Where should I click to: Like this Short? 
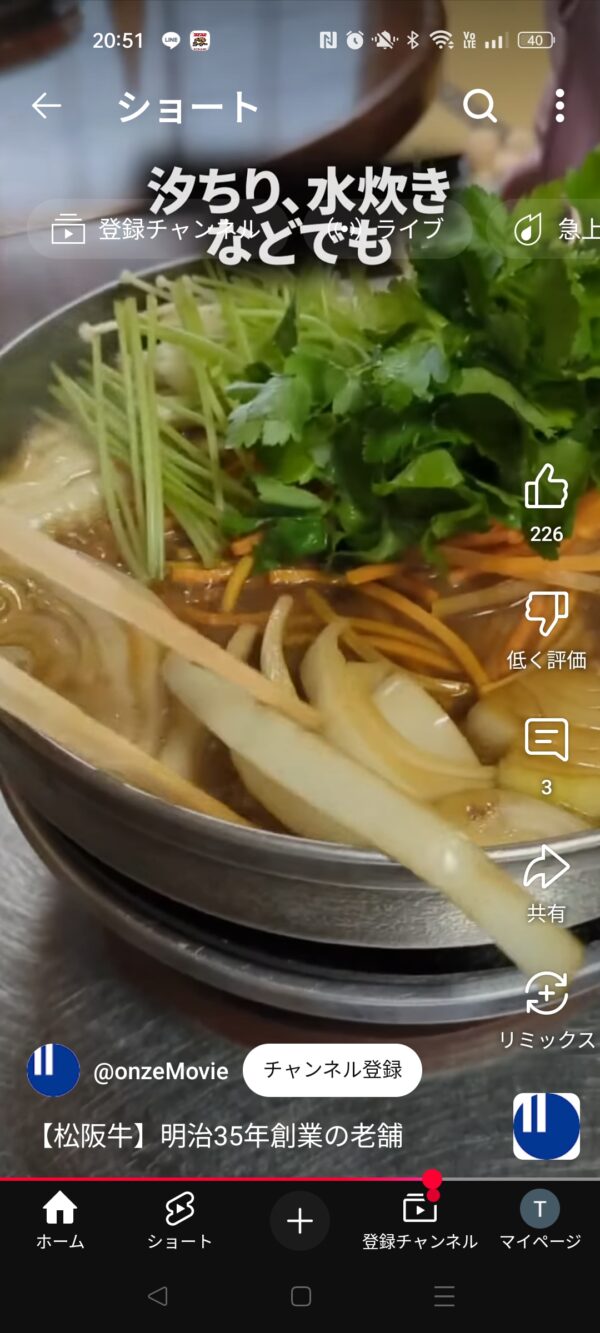[546, 487]
